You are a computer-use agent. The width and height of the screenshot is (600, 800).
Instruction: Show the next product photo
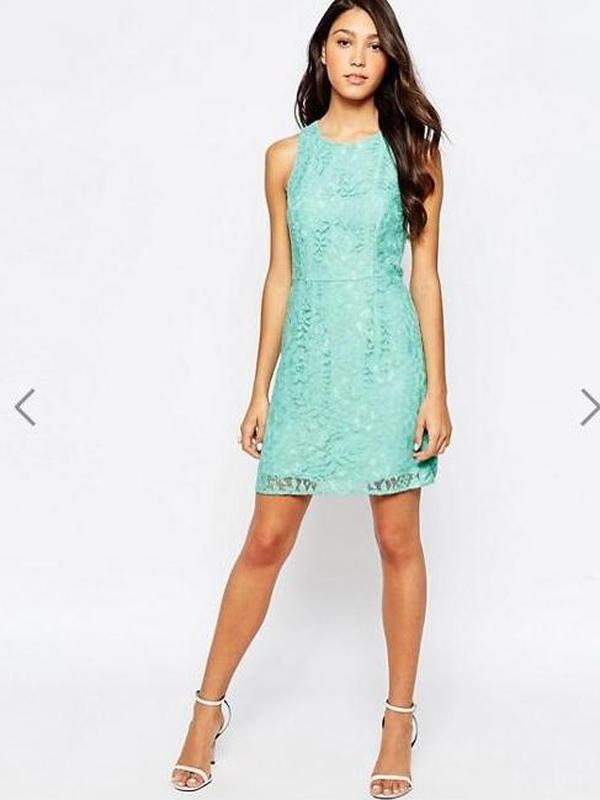coord(588,407)
